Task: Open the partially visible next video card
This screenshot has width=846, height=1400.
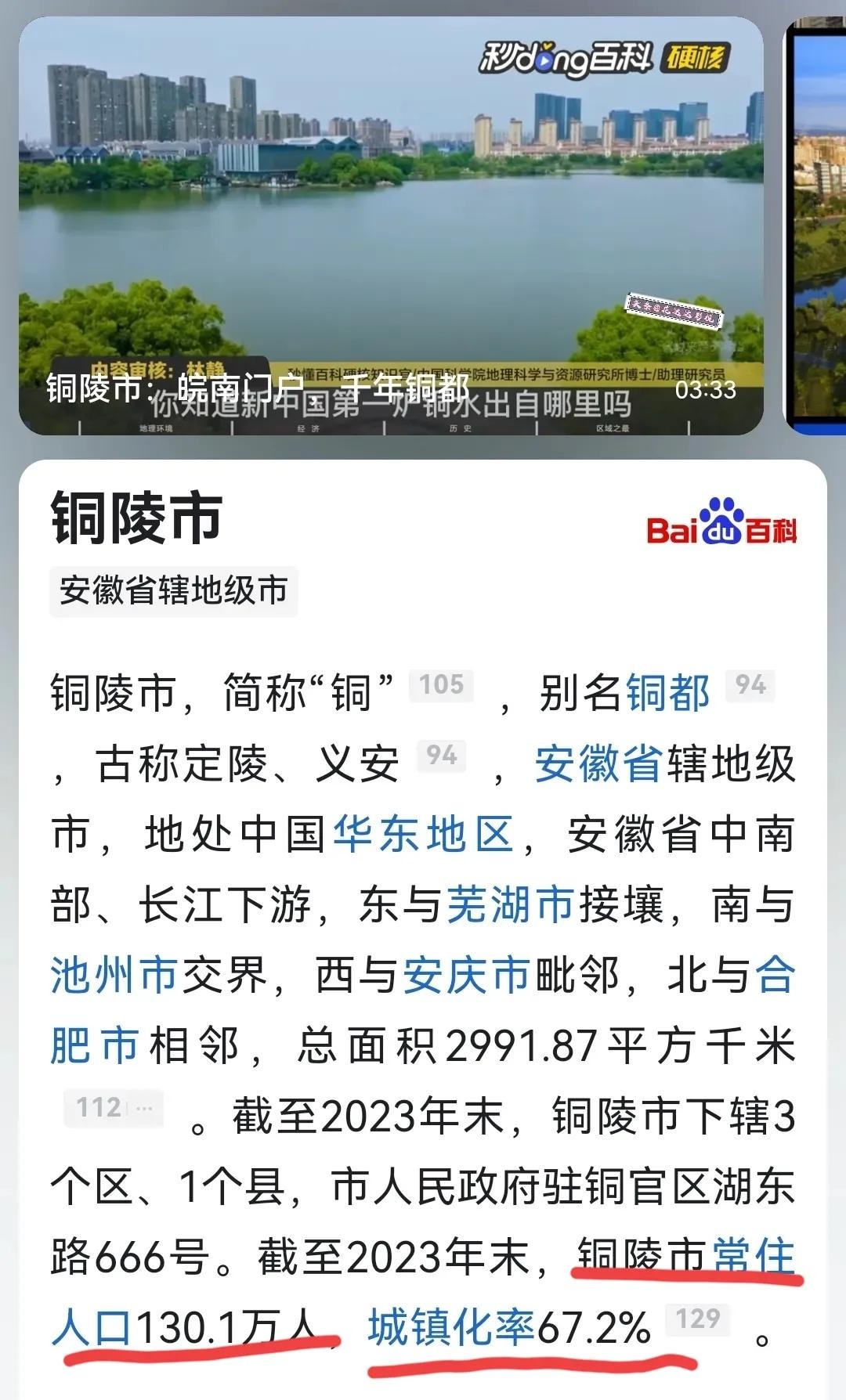Action: (x=816, y=226)
